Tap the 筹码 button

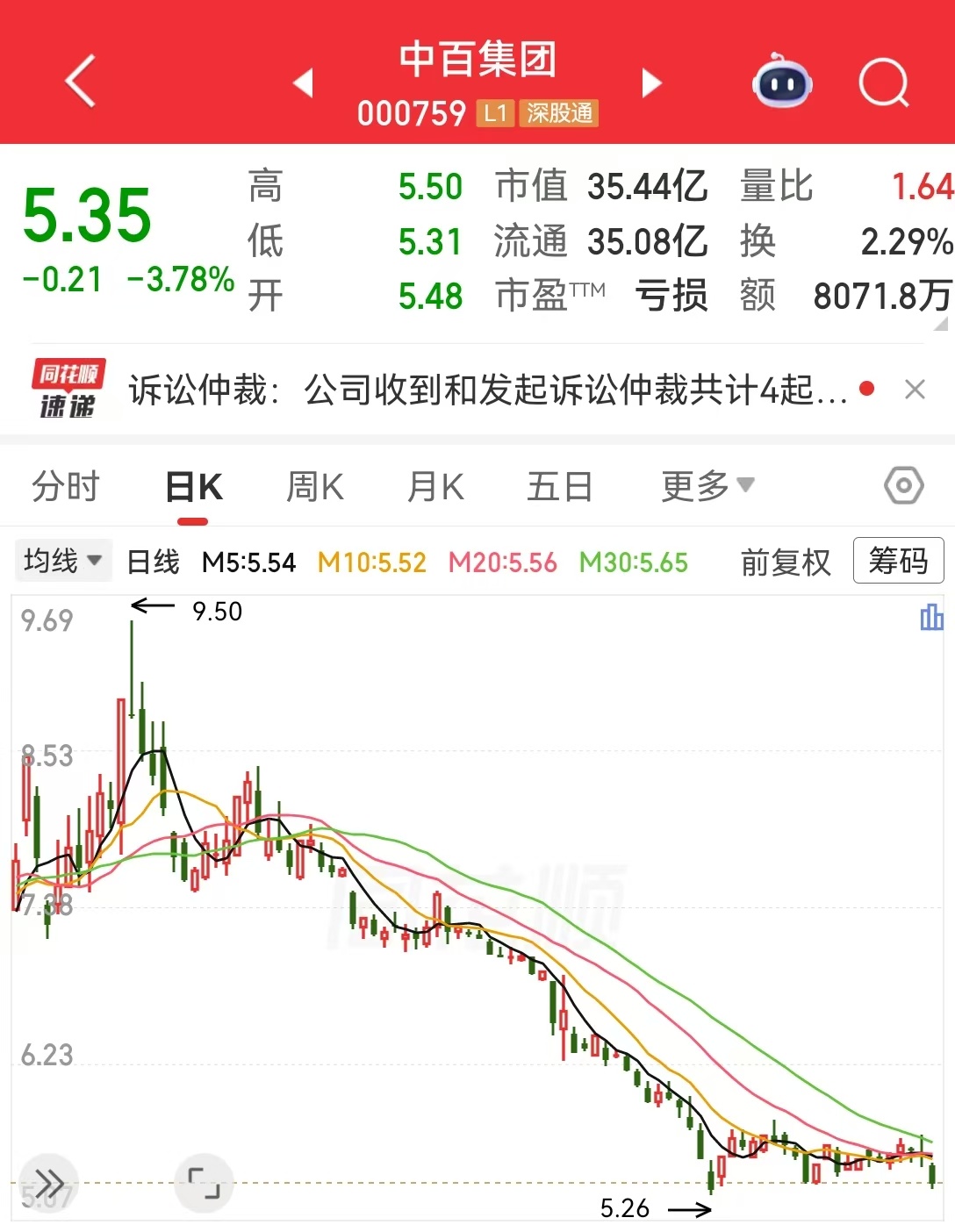(898, 561)
